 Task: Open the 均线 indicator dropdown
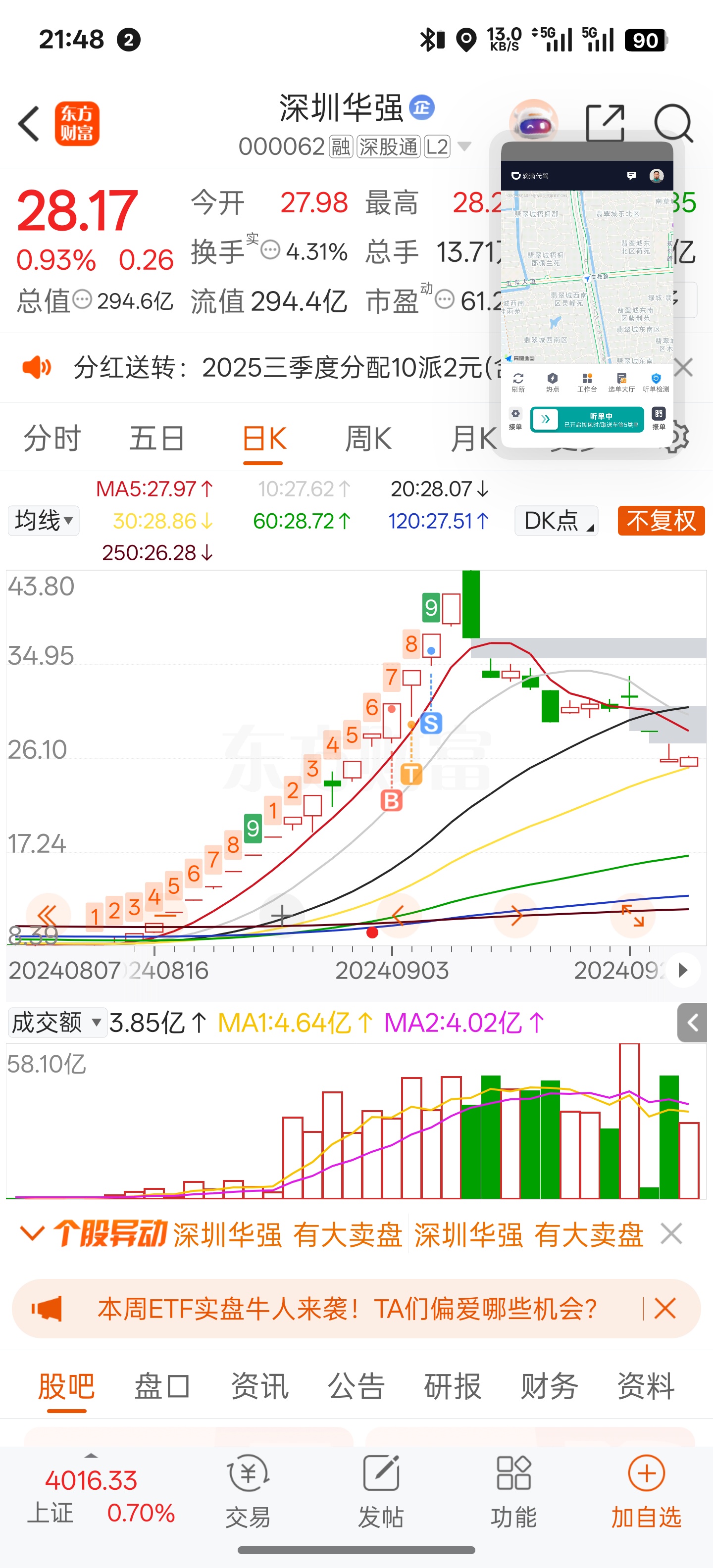tap(43, 521)
